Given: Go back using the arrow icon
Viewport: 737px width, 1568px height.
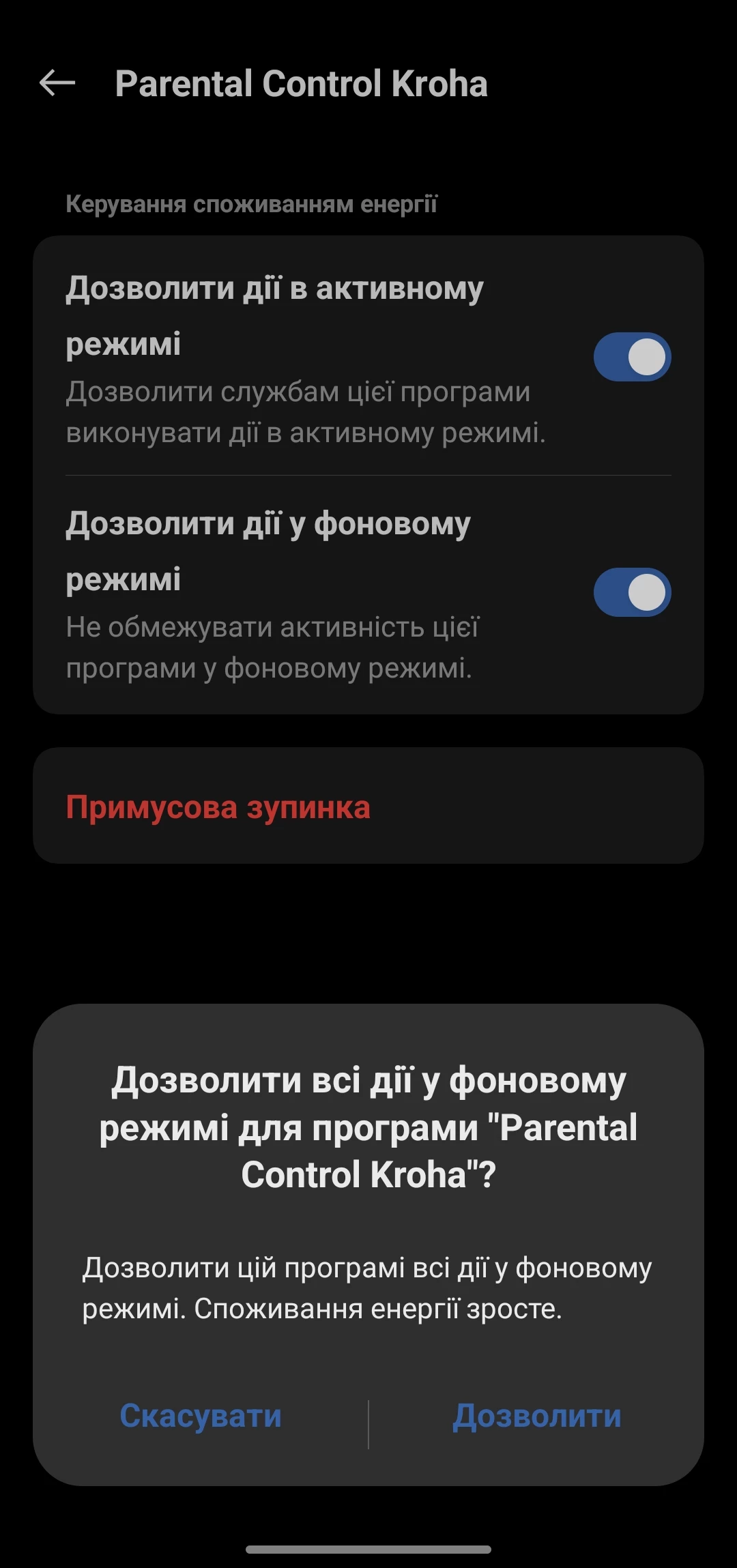Looking at the screenshot, I should pos(57,83).
